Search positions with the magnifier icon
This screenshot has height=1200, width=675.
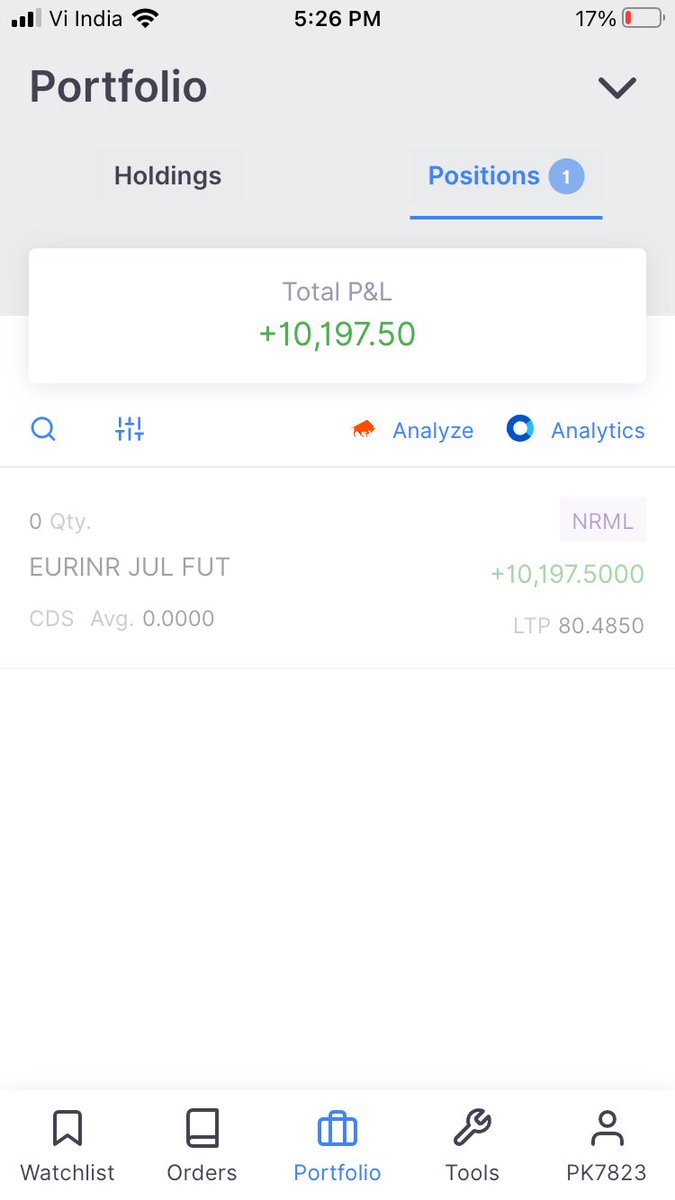pos(43,430)
